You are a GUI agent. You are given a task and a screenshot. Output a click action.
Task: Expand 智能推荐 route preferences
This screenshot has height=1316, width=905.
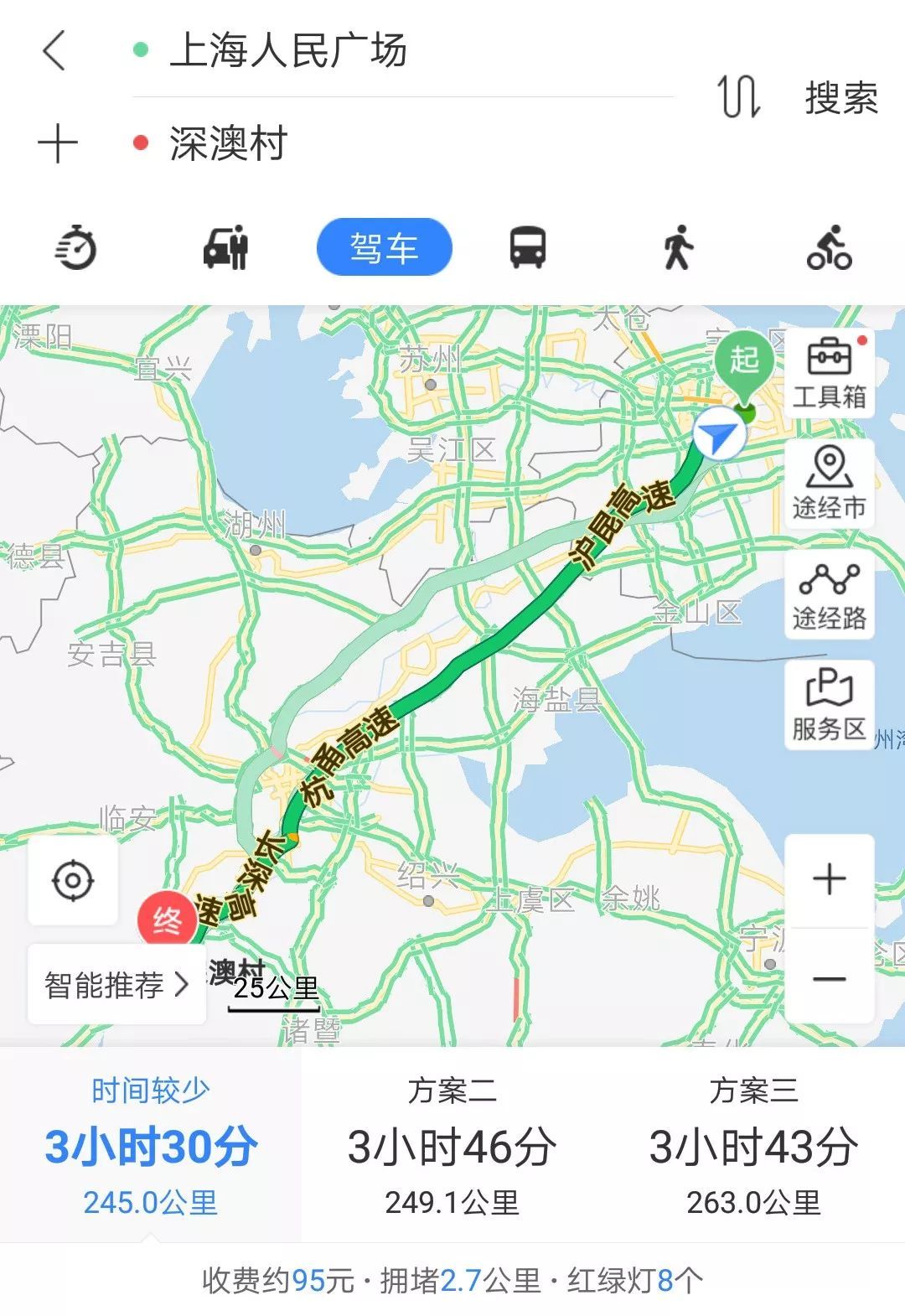116,985
